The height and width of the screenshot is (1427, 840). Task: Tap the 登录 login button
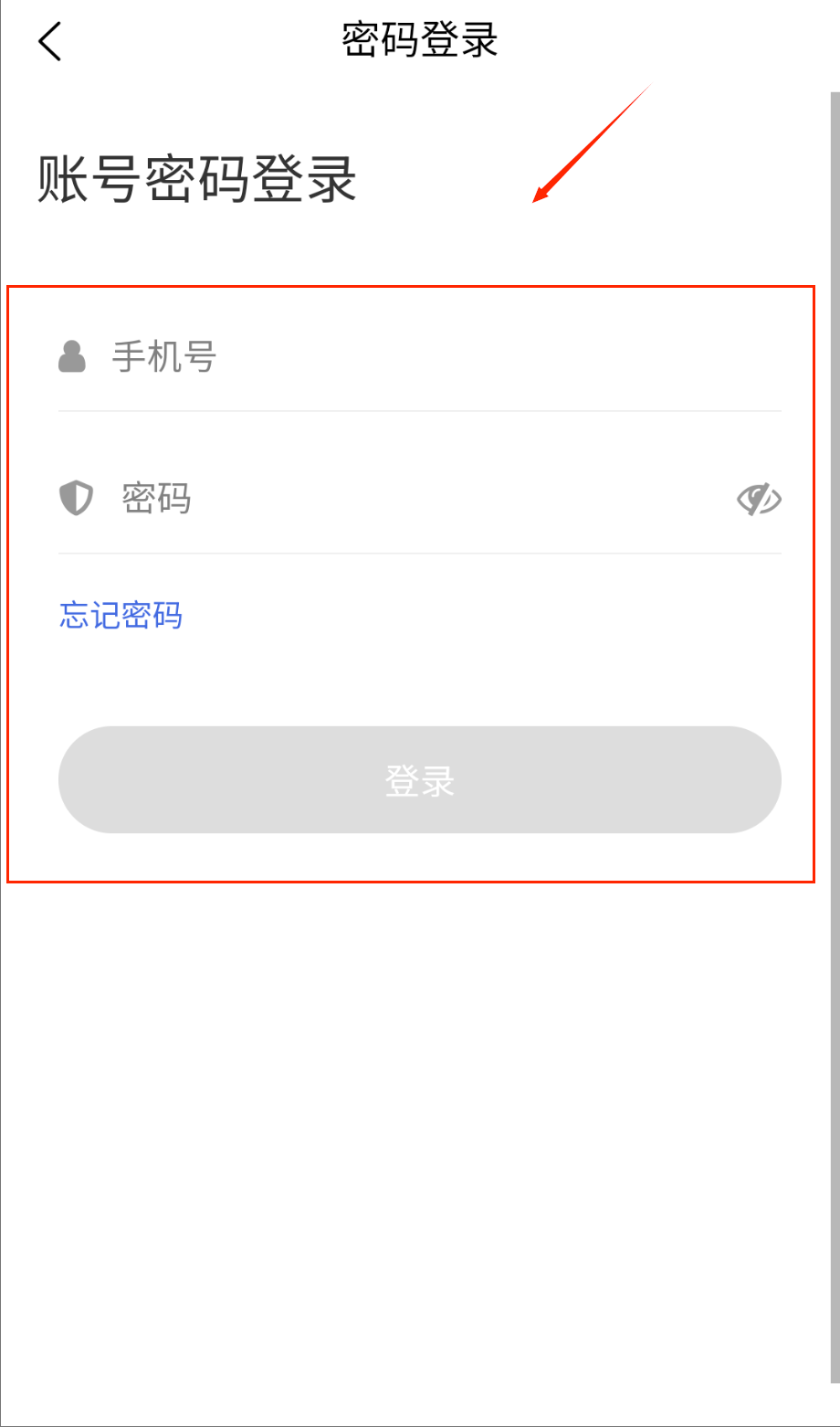click(x=420, y=779)
